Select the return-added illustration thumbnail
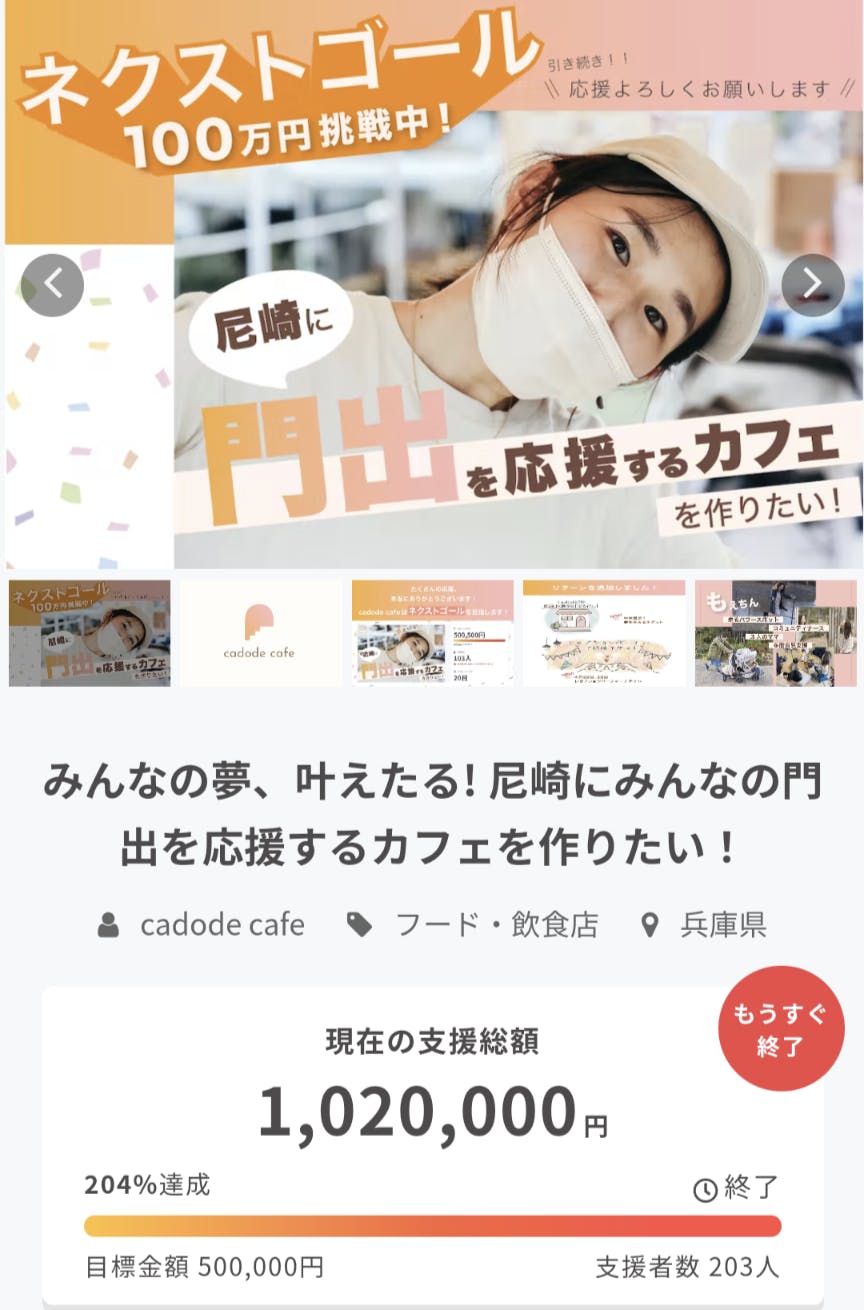This screenshot has width=864, height=1310. (604, 633)
